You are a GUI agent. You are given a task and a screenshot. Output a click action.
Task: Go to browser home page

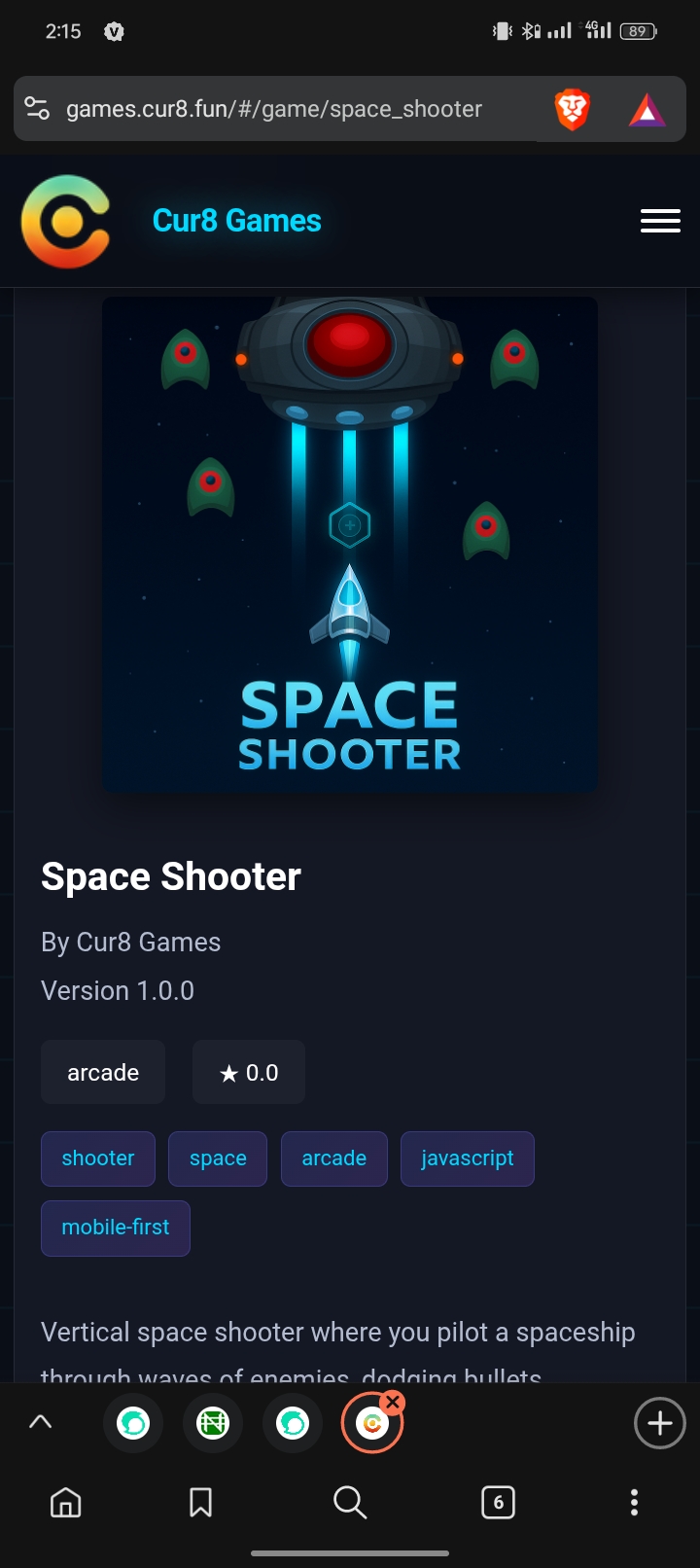coord(66,1503)
